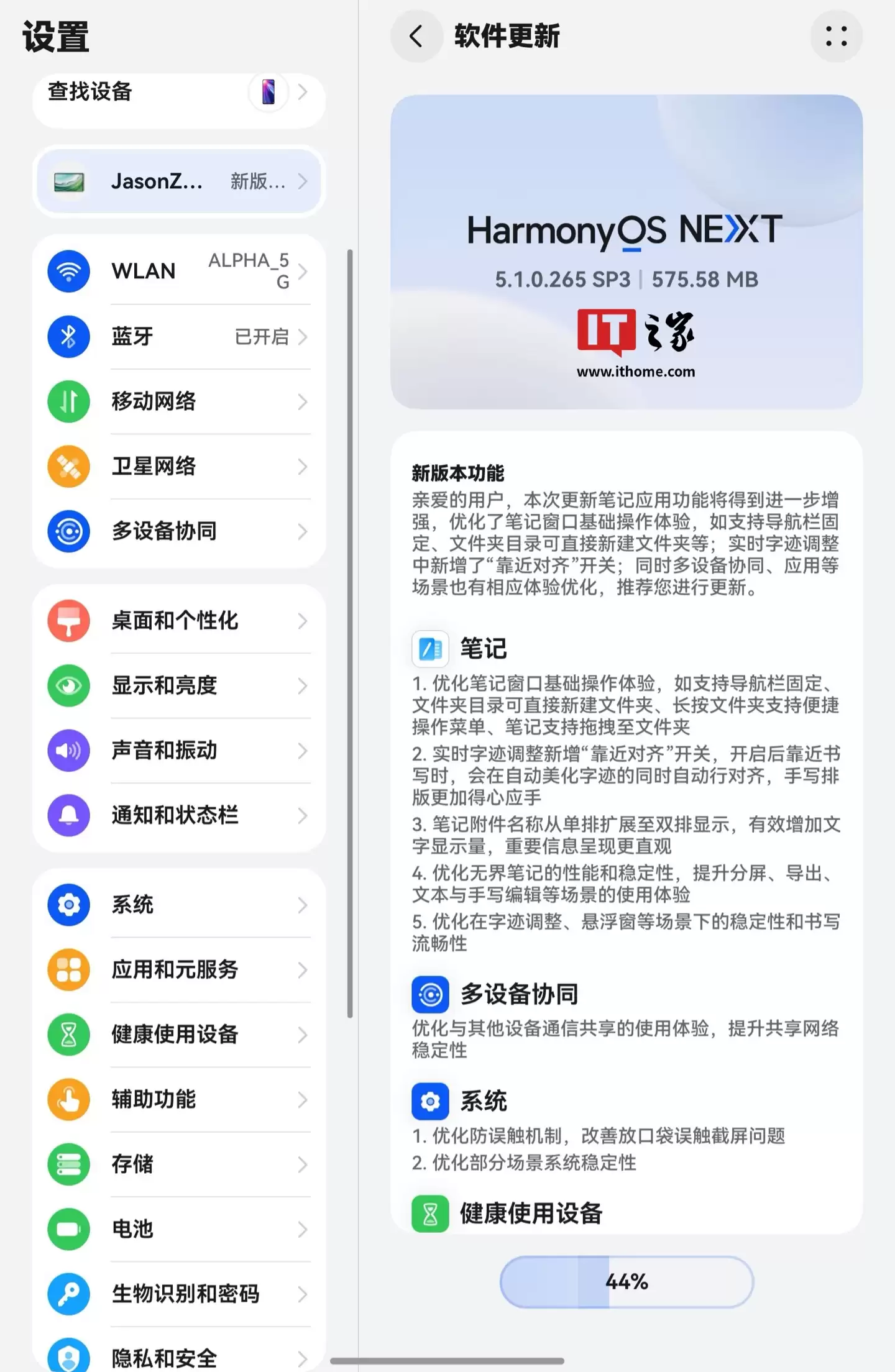This screenshot has height=1372, width=895.
Task: Click the 通知和状态栏 bell icon
Action: (x=68, y=815)
